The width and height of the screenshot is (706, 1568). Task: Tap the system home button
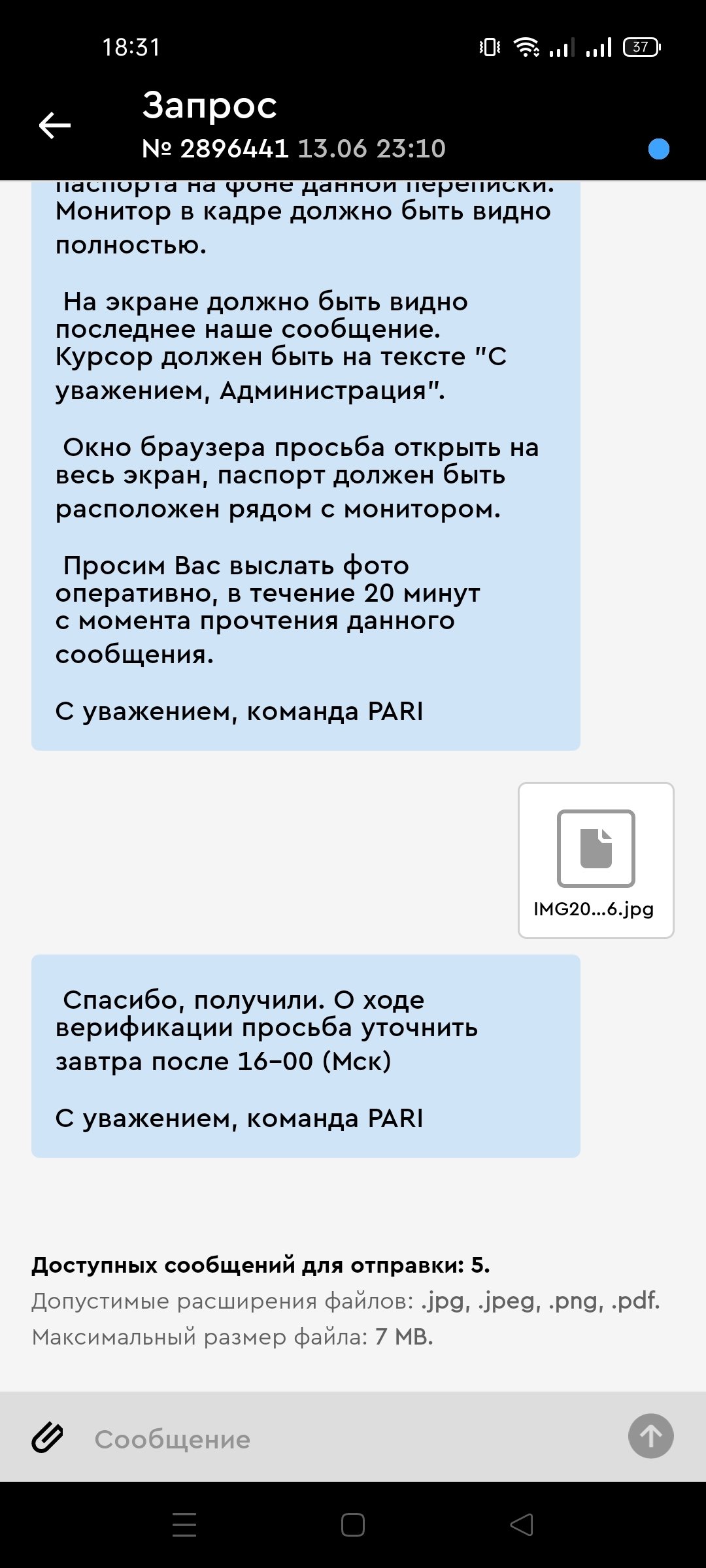tap(353, 1525)
